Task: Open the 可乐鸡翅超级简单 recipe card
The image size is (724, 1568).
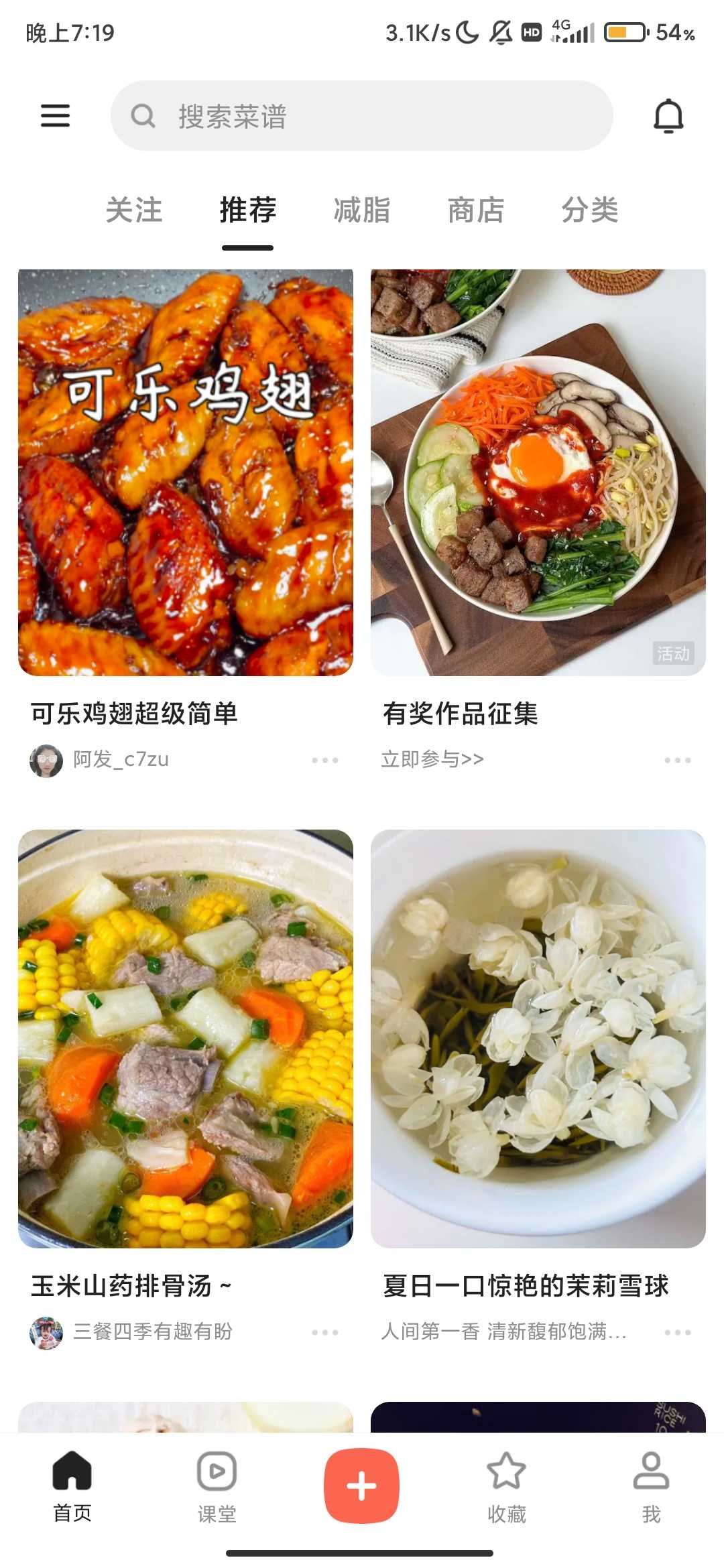Action: [186, 472]
